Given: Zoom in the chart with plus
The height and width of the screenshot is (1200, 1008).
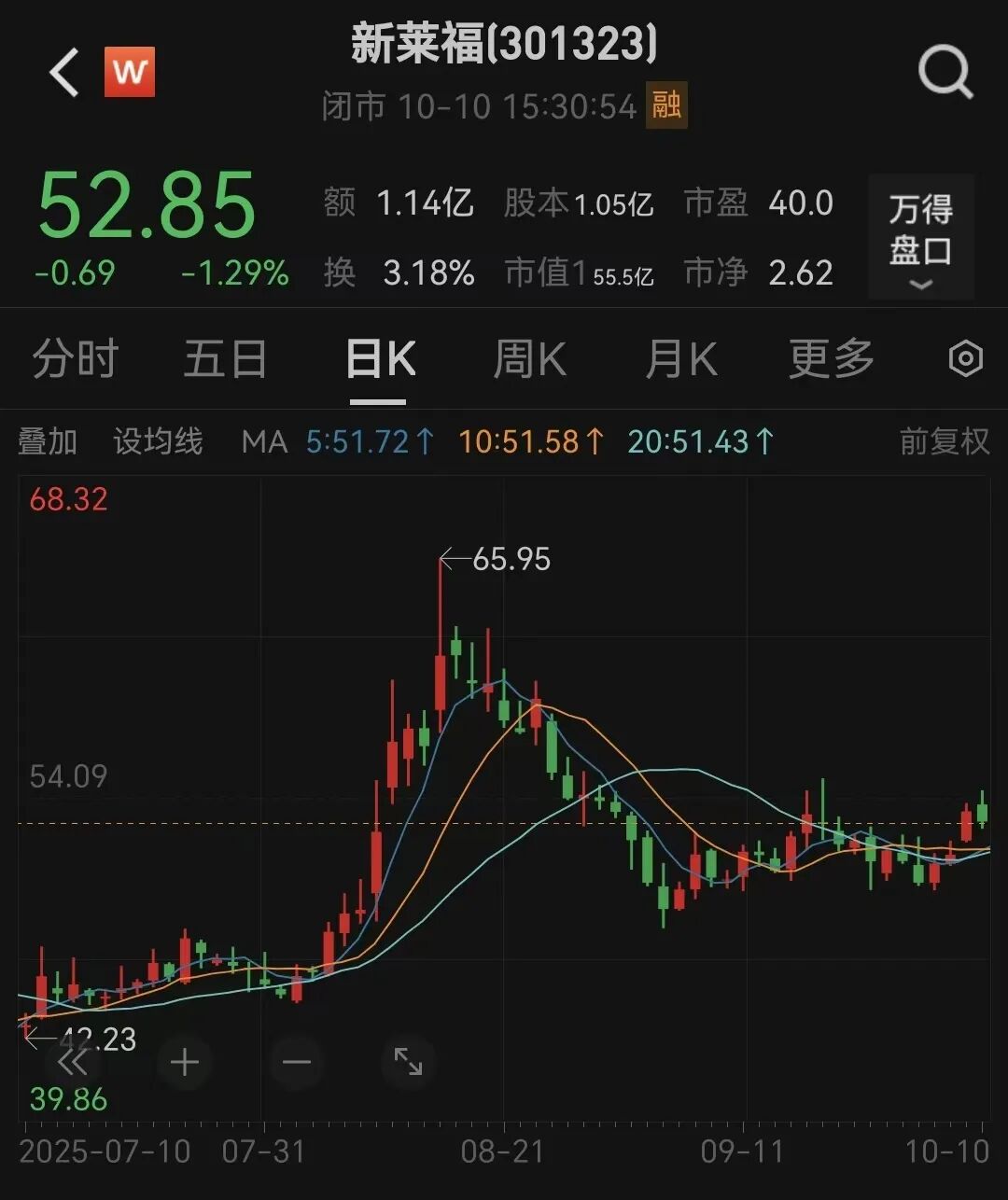Looking at the screenshot, I should point(185,1062).
